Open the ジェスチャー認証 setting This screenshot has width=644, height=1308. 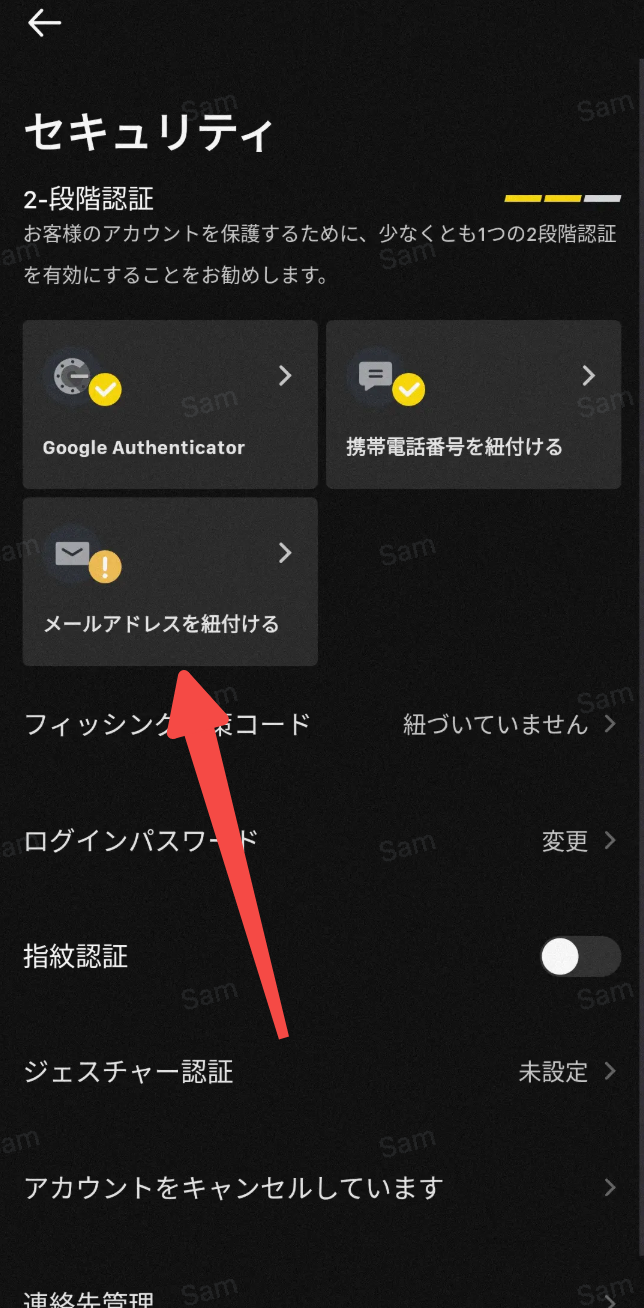320,1073
